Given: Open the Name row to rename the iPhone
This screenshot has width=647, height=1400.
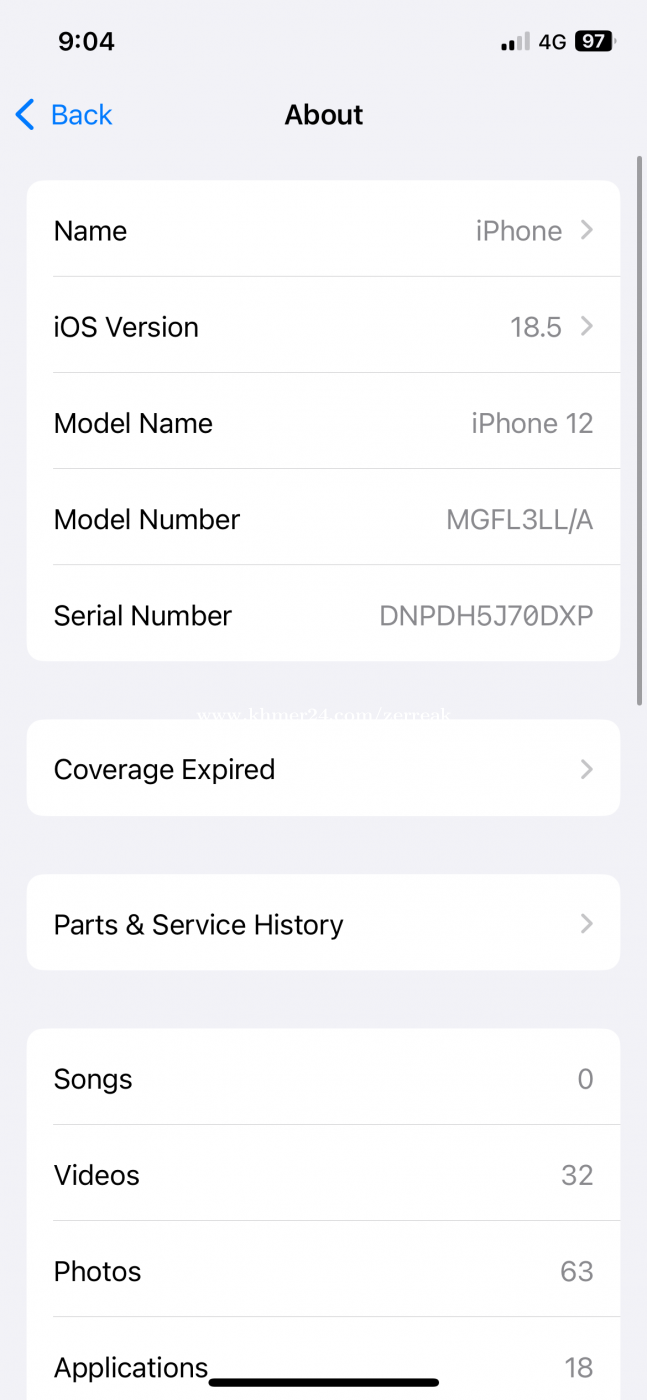Looking at the screenshot, I should pos(323,230).
